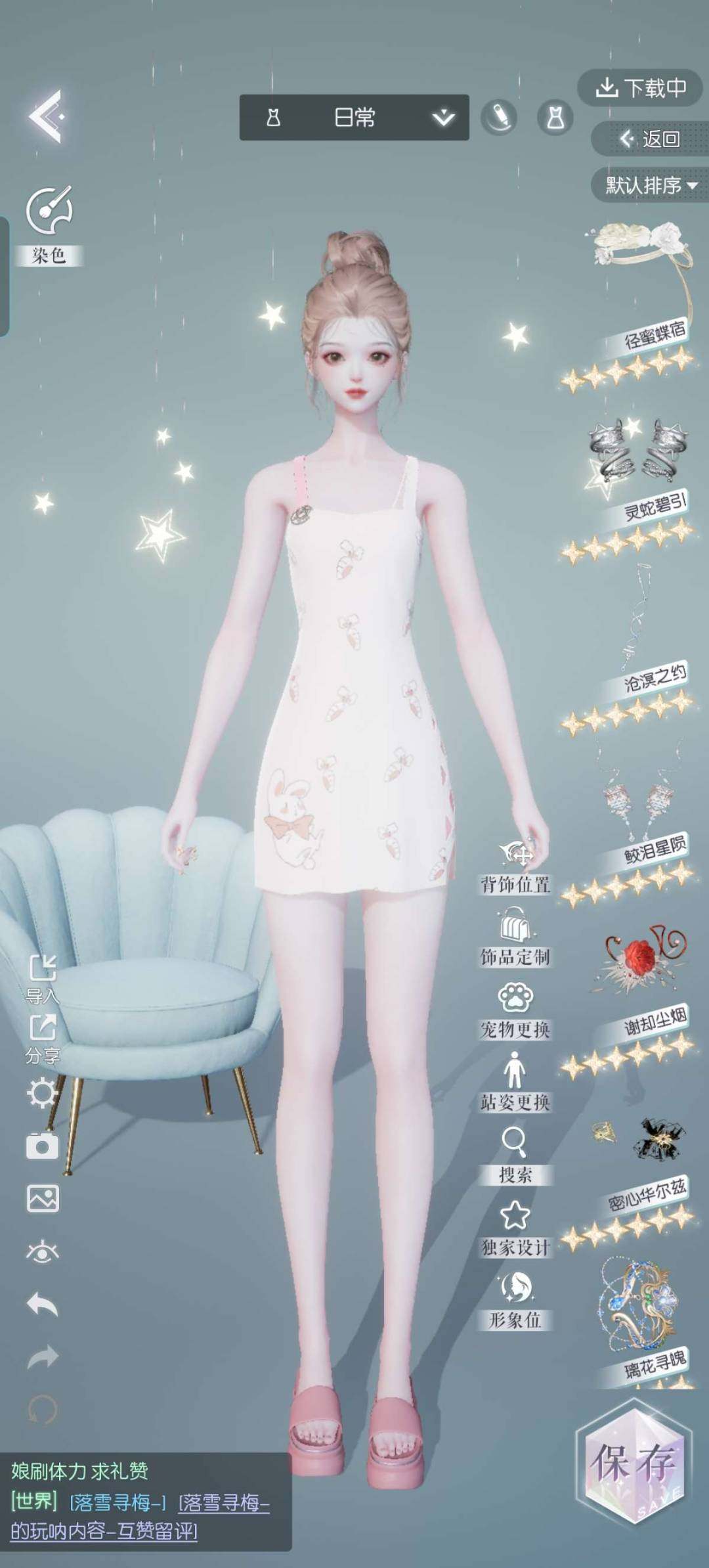This screenshot has width=709, height=1568.
Task: Undo the last change
Action: click(x=43, y=1305)
